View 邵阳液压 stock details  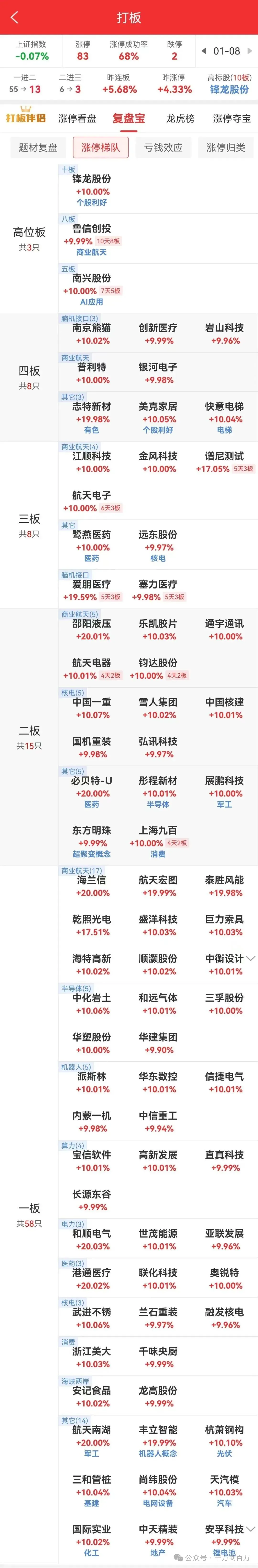tap(91, 624)
